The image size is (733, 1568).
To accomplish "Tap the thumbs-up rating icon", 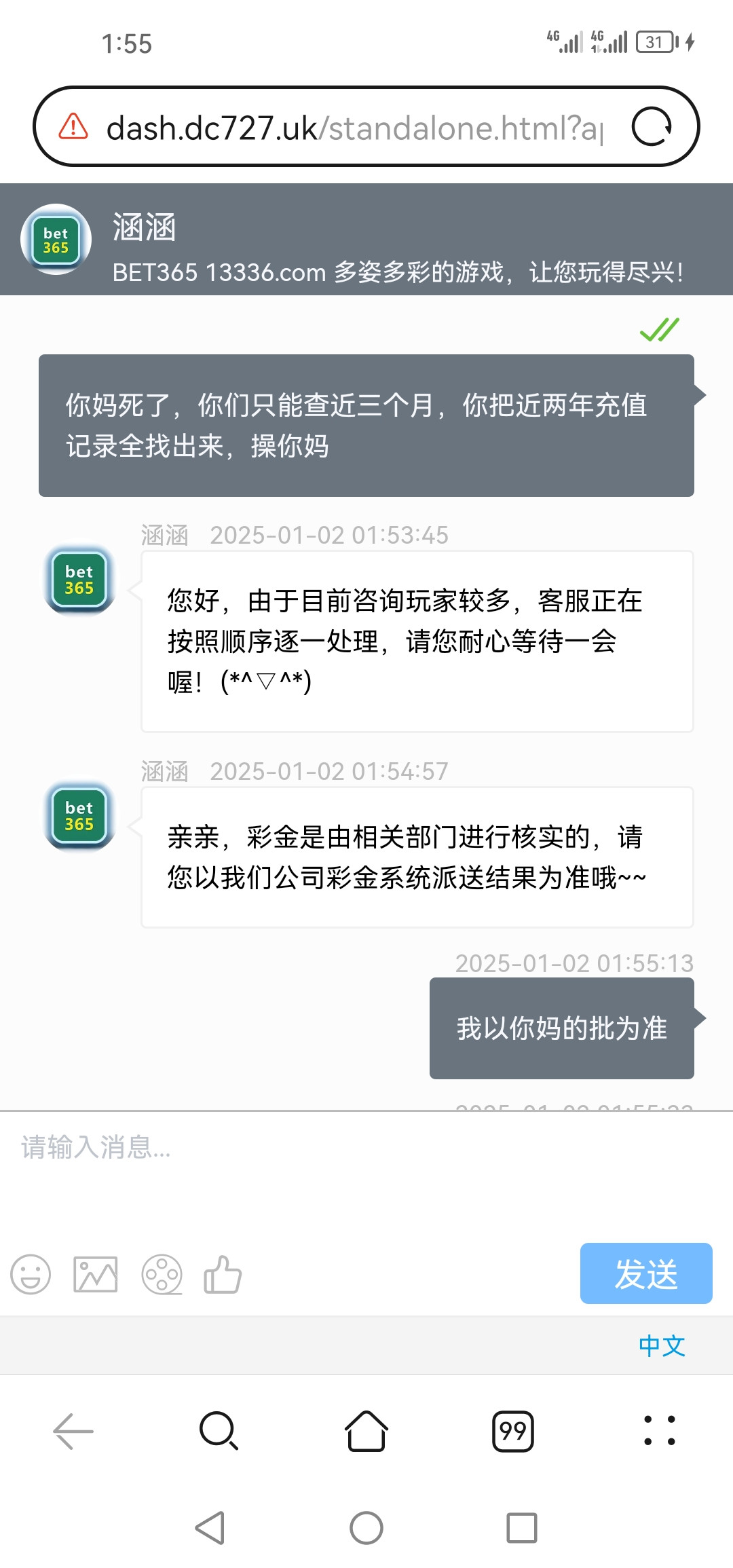I will [x=223, y=1274].
